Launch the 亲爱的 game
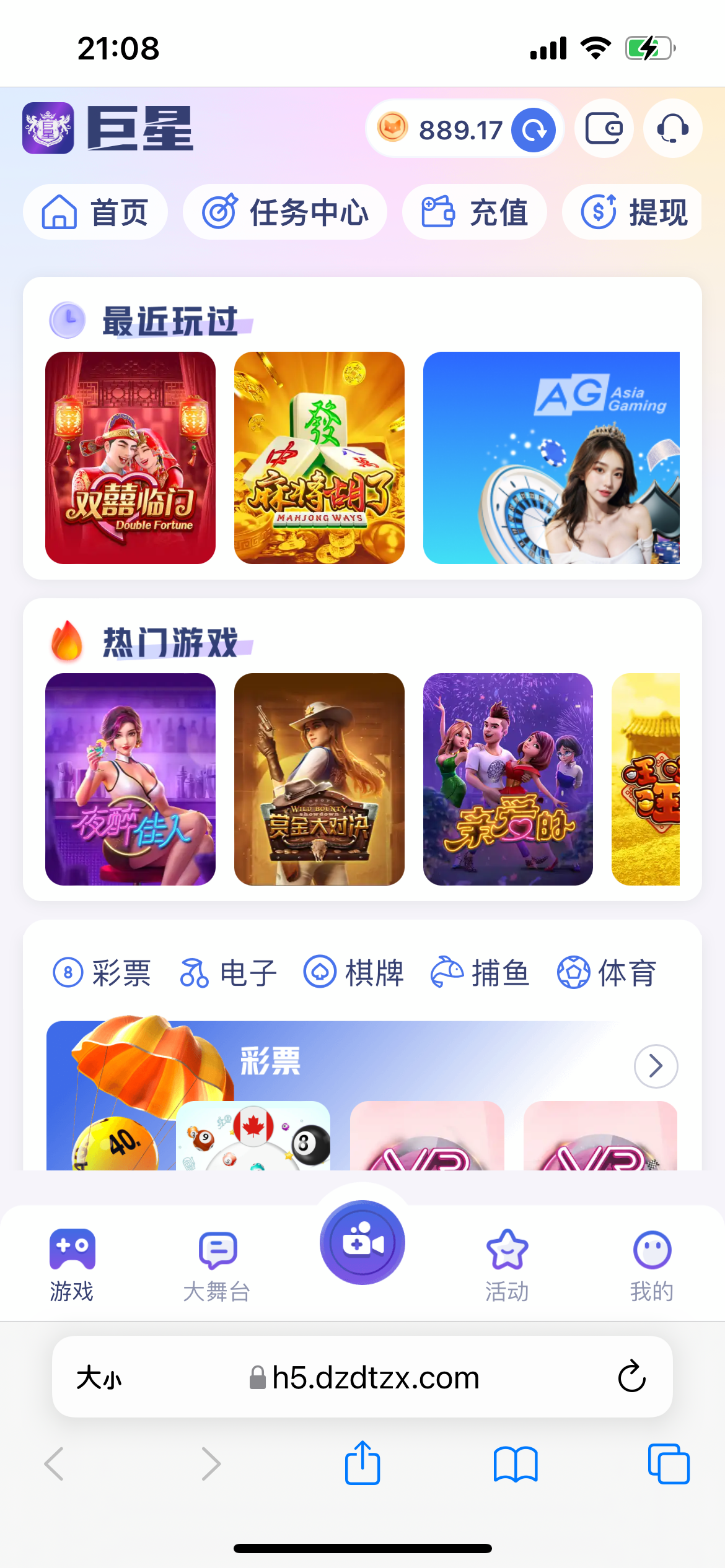 point(507,779)
